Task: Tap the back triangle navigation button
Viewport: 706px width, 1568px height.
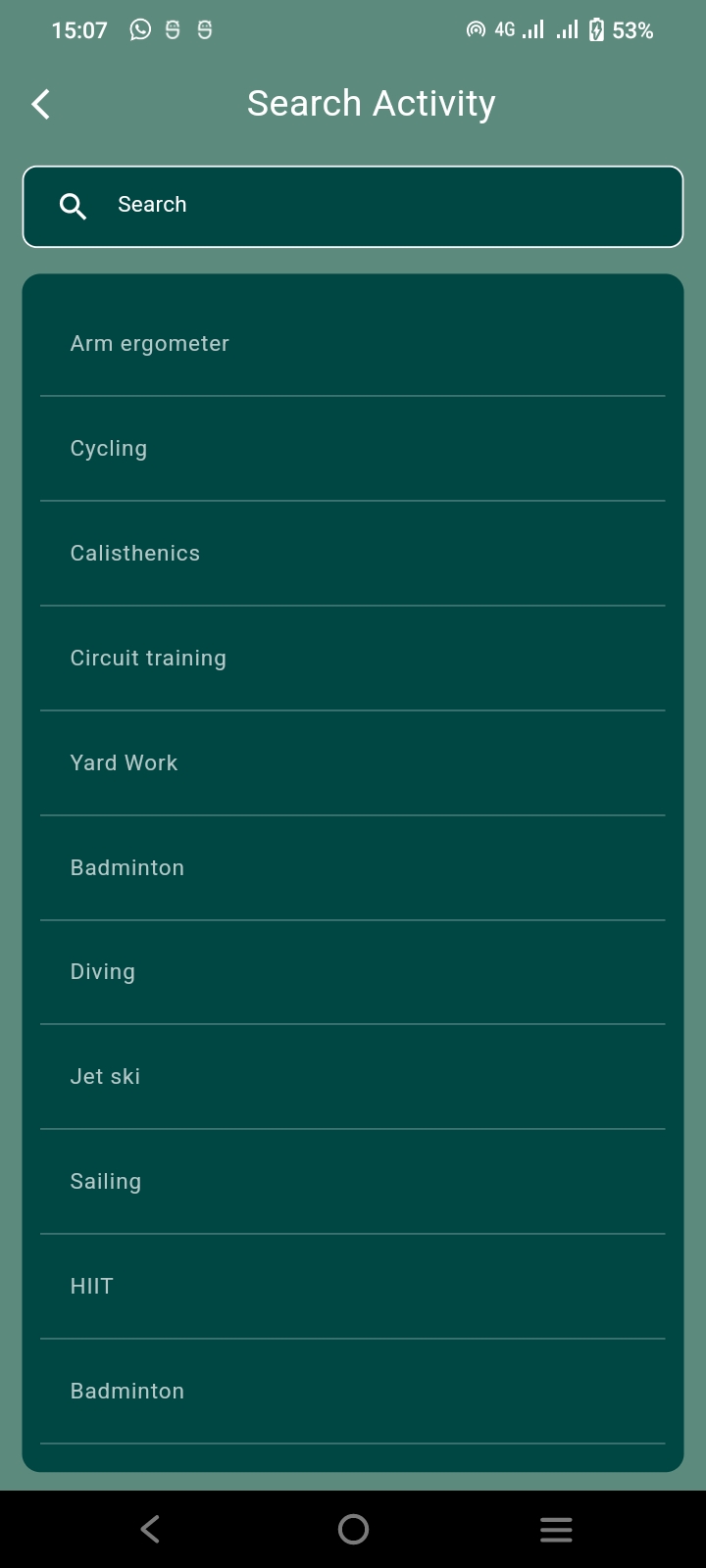Action: pyautogui.click(x=149, y=1529)
